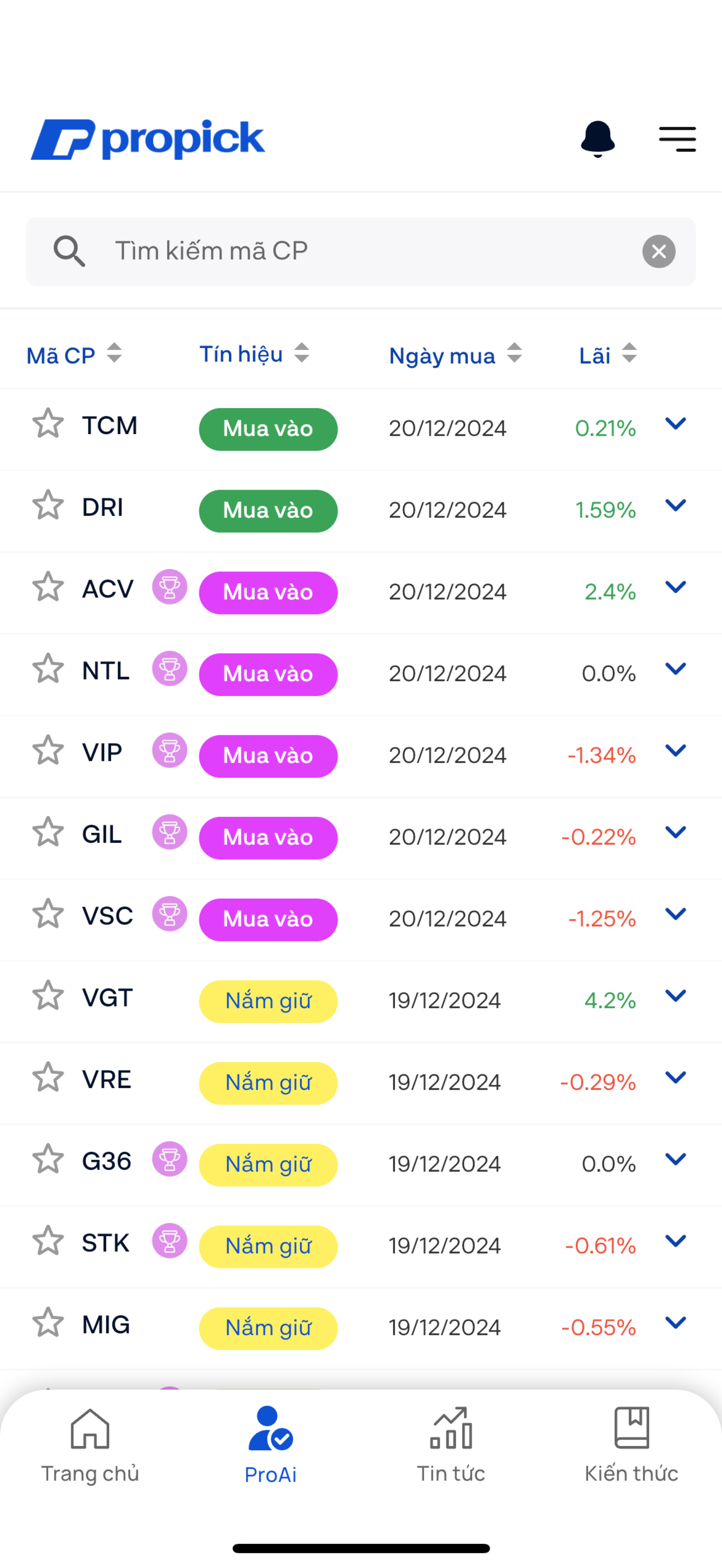
Task: Expand the DRI row chevron
Action: click(675, 505)
